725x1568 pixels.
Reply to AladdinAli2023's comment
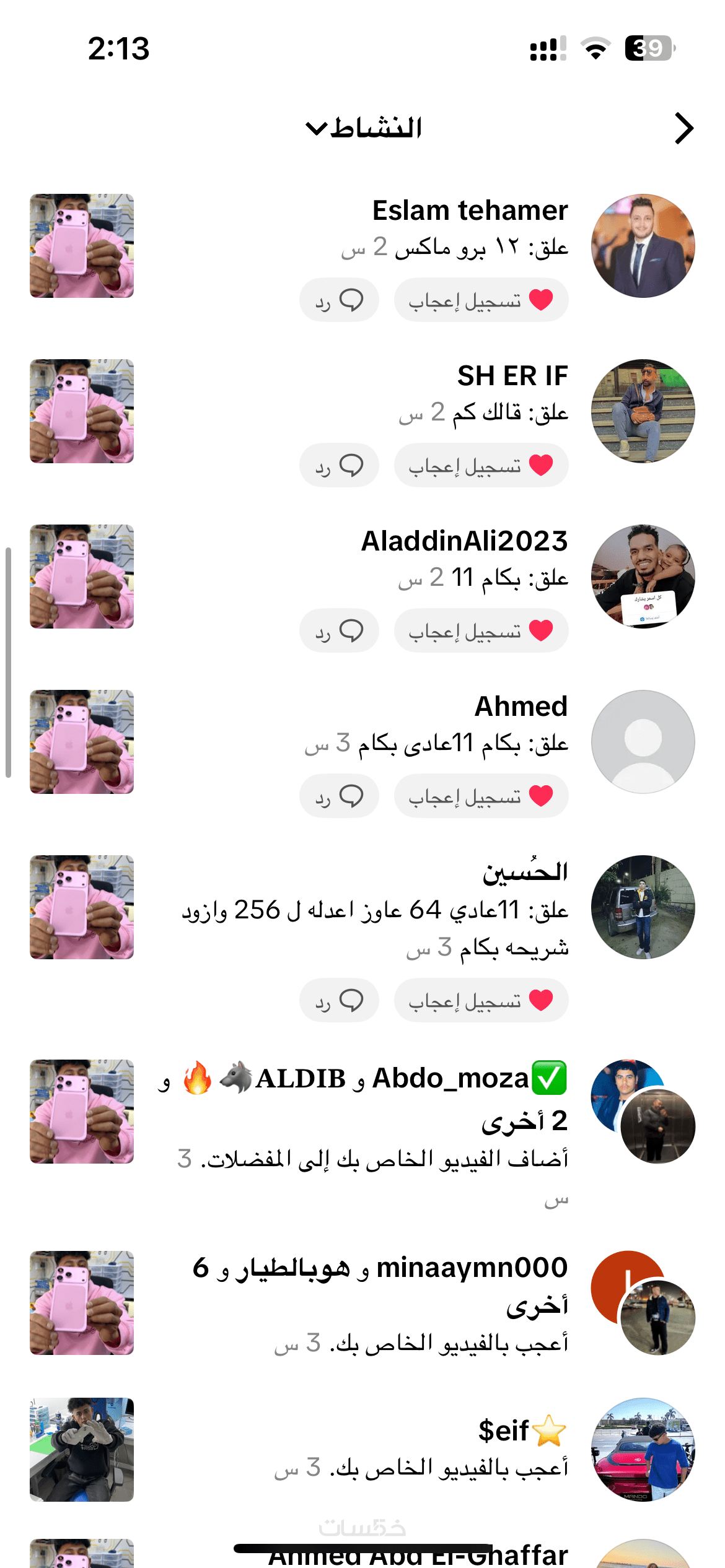click(x=339, y=631)
